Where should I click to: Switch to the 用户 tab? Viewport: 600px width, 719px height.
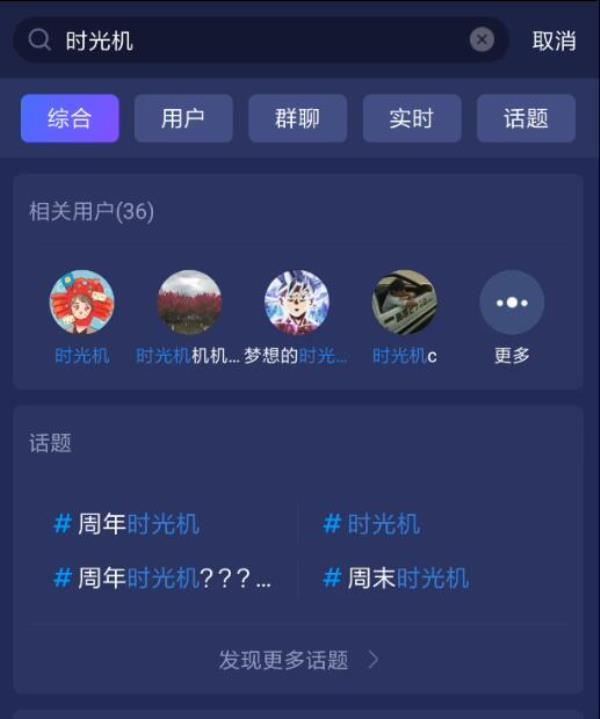tap(183, 118)
